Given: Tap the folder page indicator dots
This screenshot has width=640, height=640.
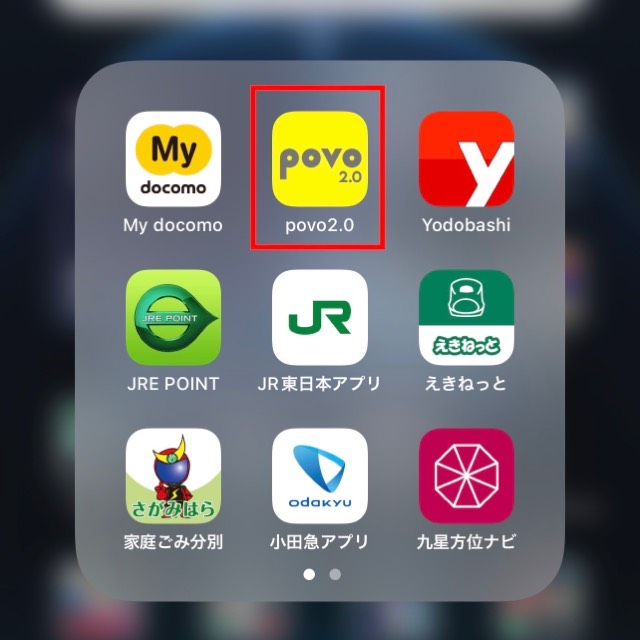Looking at the screenshot, I should pyautogui.click(x=321, y=574).
